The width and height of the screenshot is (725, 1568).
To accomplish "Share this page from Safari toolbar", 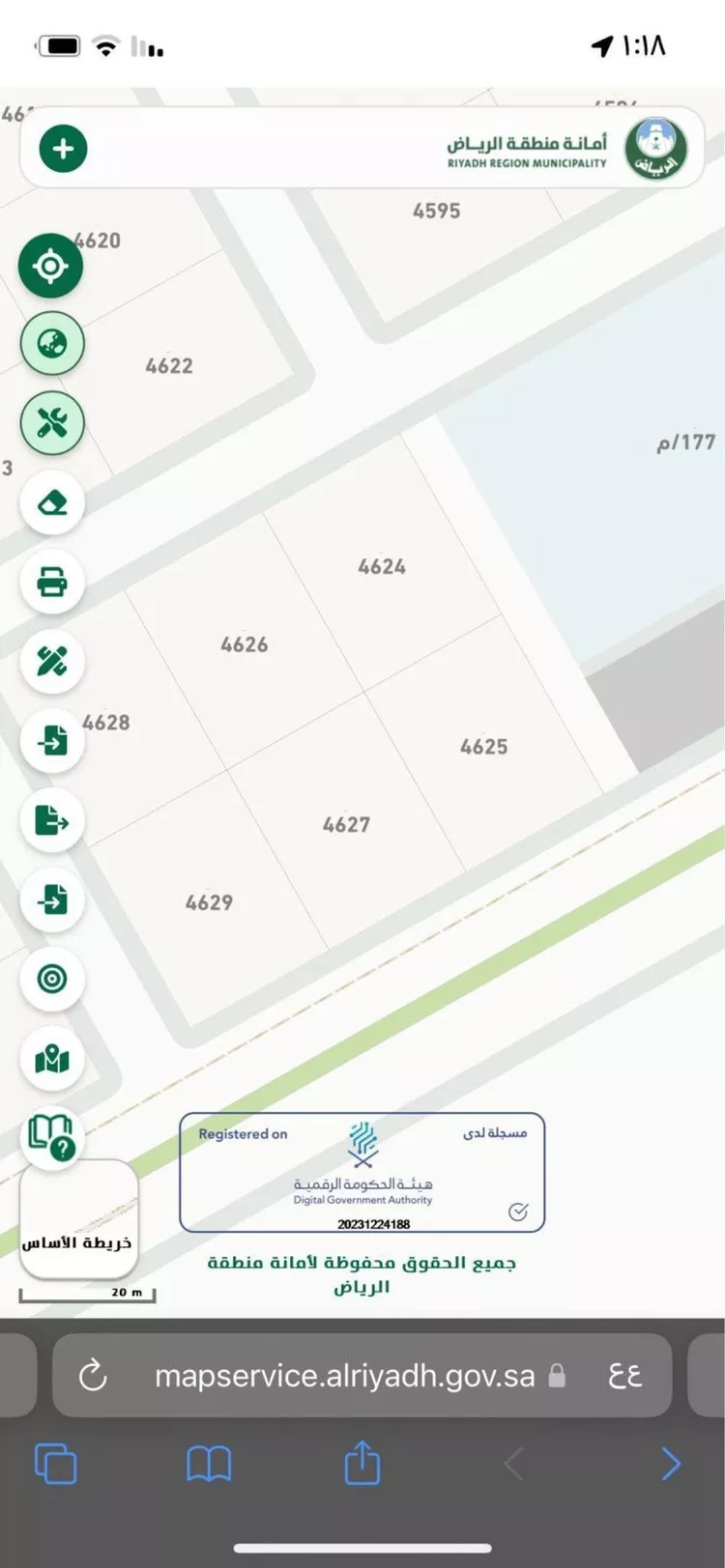I will (362, 1462).
